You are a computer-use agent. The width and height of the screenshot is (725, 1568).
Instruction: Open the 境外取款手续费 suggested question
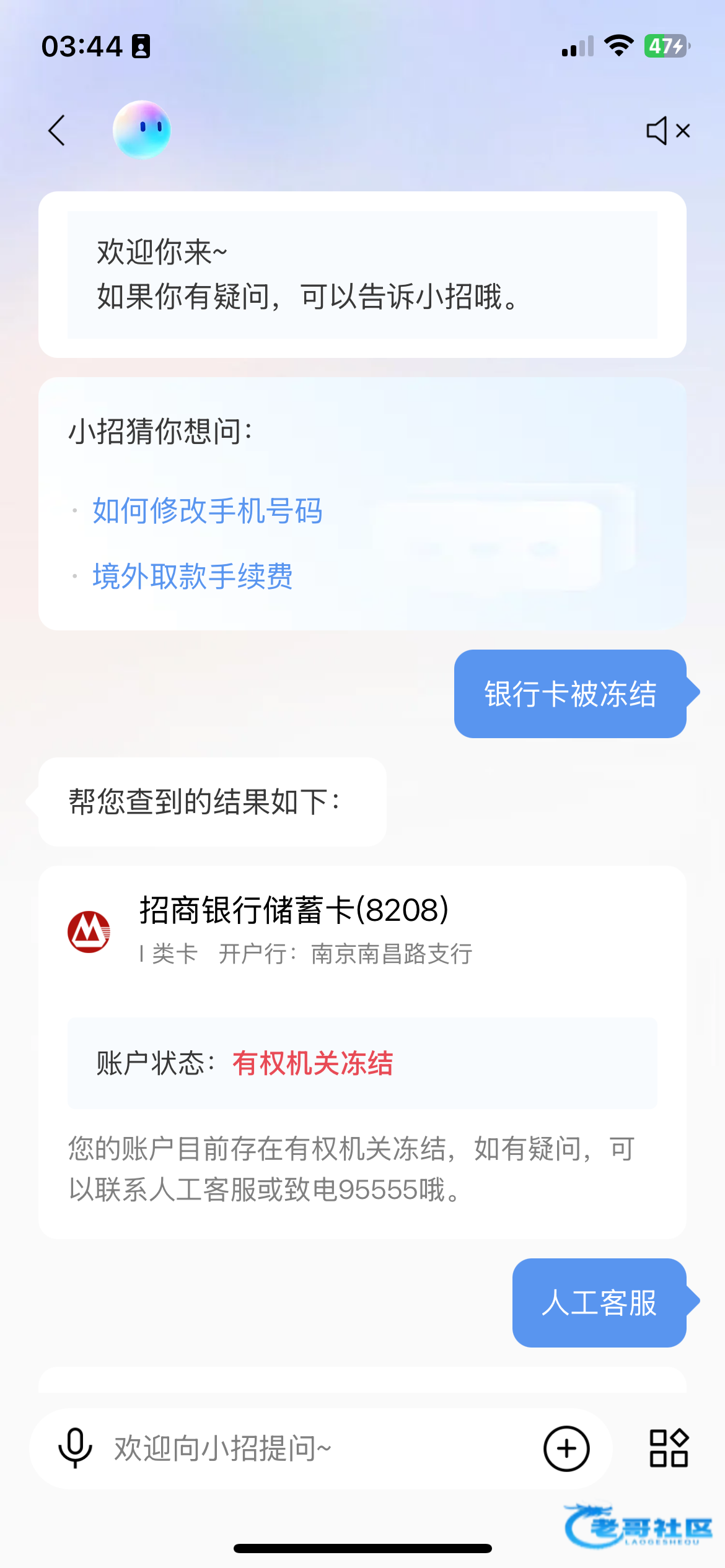point(192,577)
